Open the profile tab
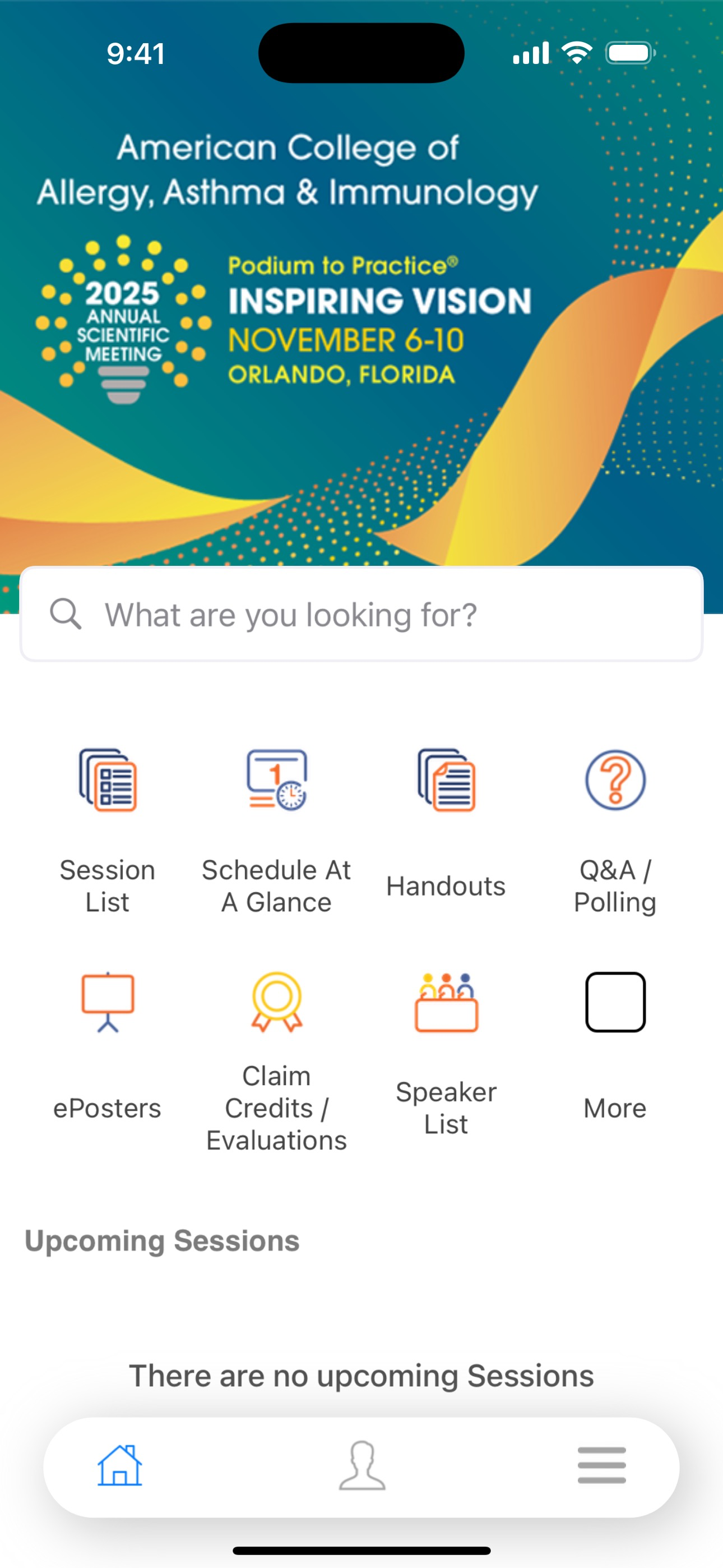Viewport: 723px width, 1568px height. point(362,1466)
